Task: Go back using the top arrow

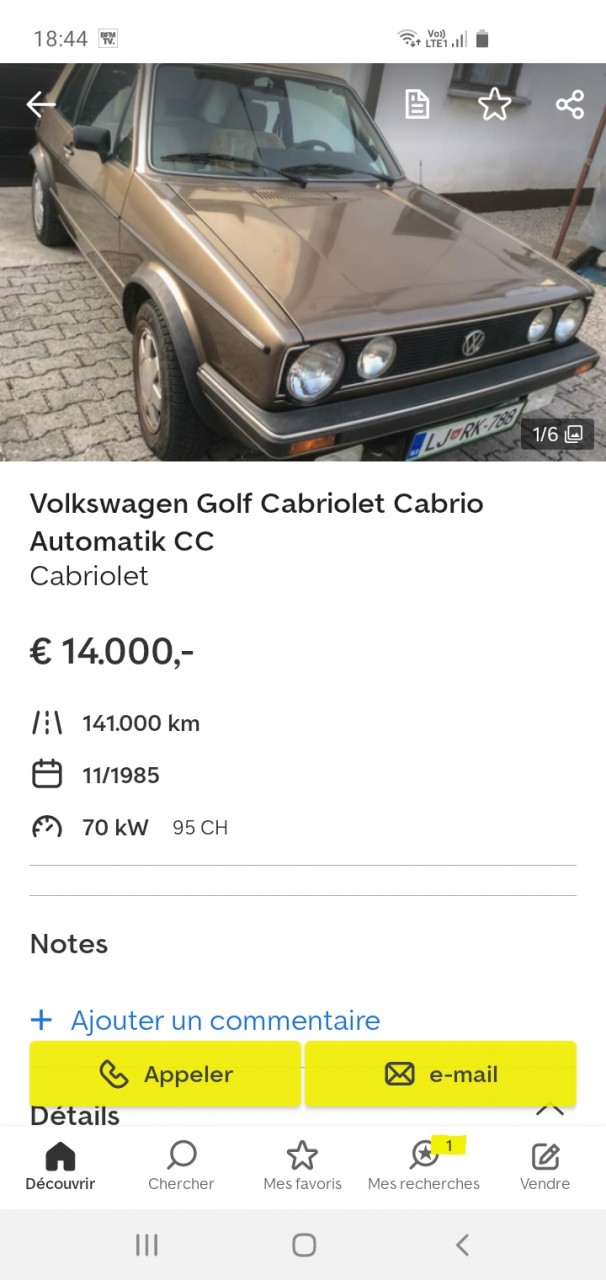Action: (x=41, y=104)
